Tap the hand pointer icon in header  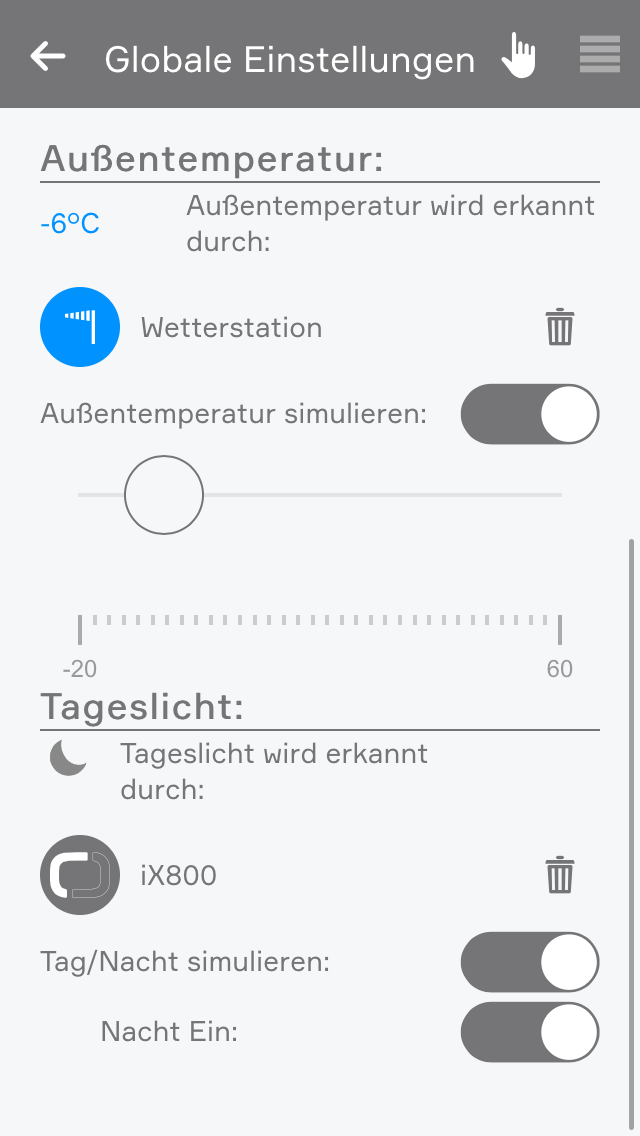point(518,56)
